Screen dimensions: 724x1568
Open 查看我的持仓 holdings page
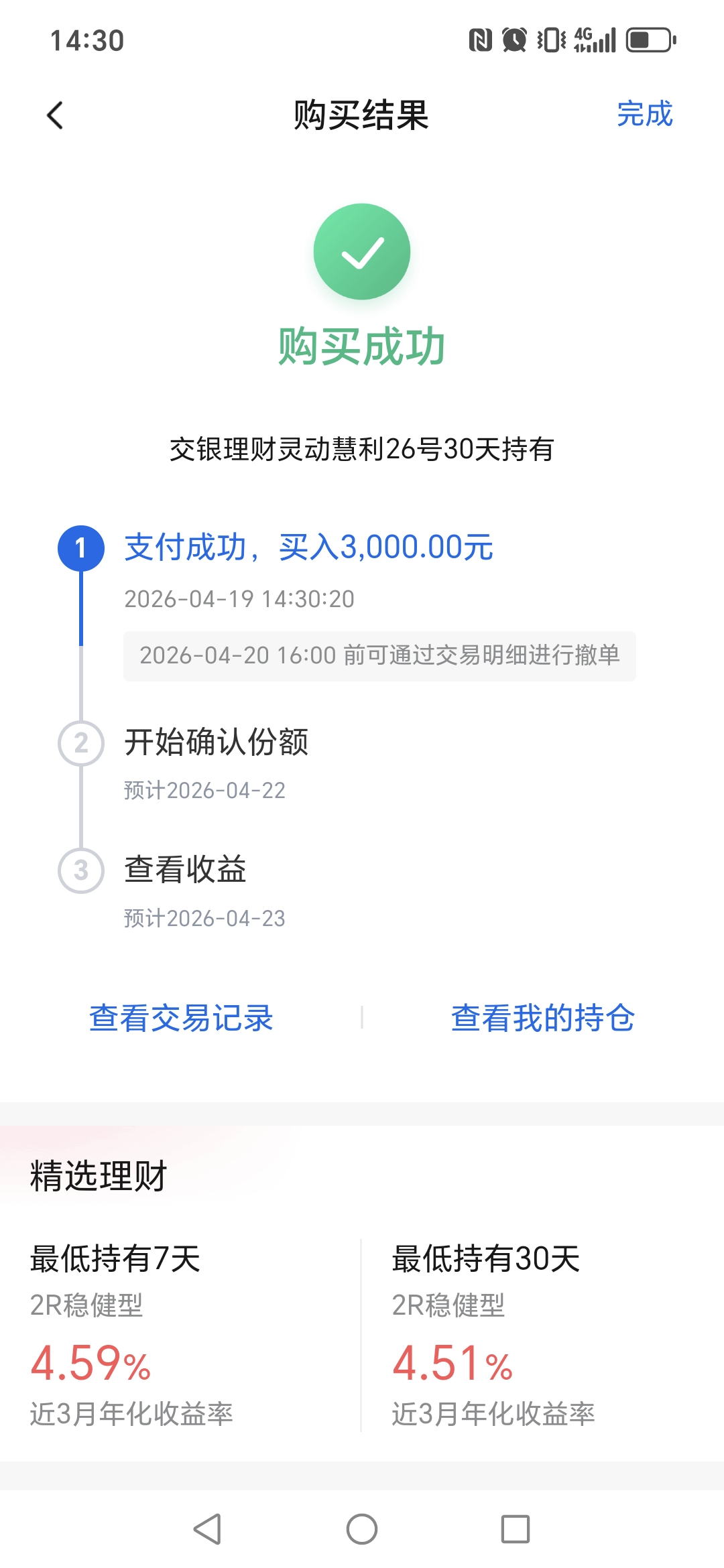pos(542,1018)
